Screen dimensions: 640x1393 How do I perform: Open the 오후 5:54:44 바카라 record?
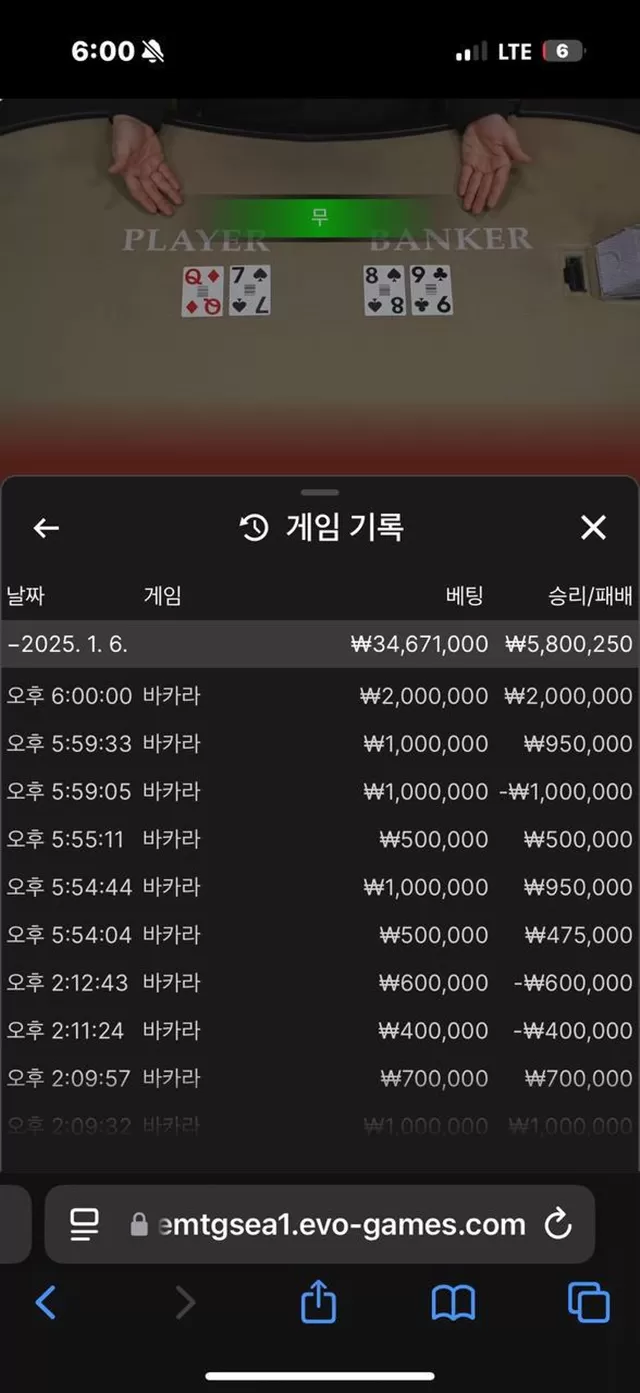point(319,887)
